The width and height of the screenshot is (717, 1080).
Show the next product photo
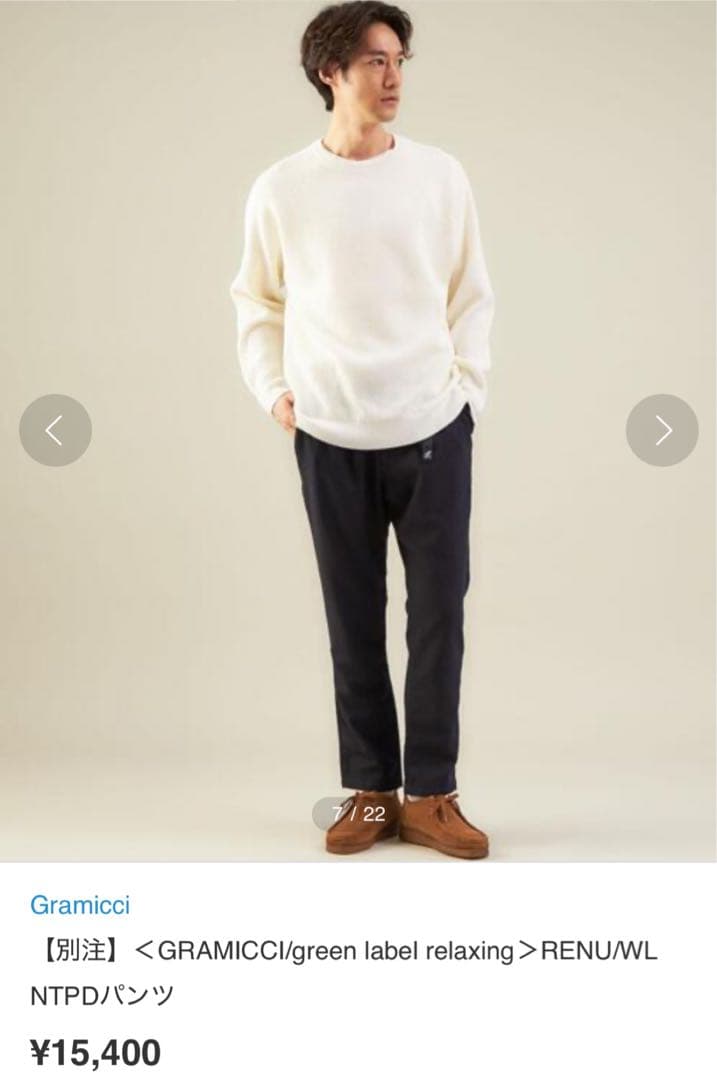point(661,430)
